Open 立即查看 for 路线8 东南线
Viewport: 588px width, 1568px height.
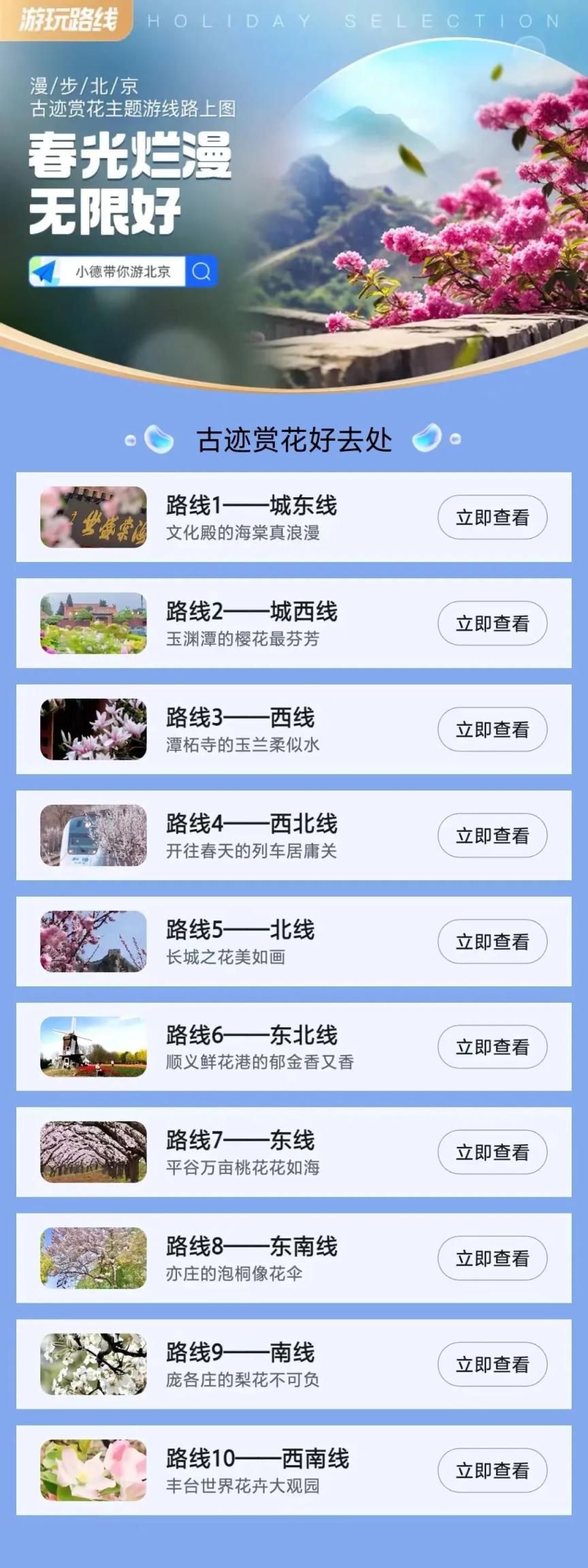coord(492,1259)
